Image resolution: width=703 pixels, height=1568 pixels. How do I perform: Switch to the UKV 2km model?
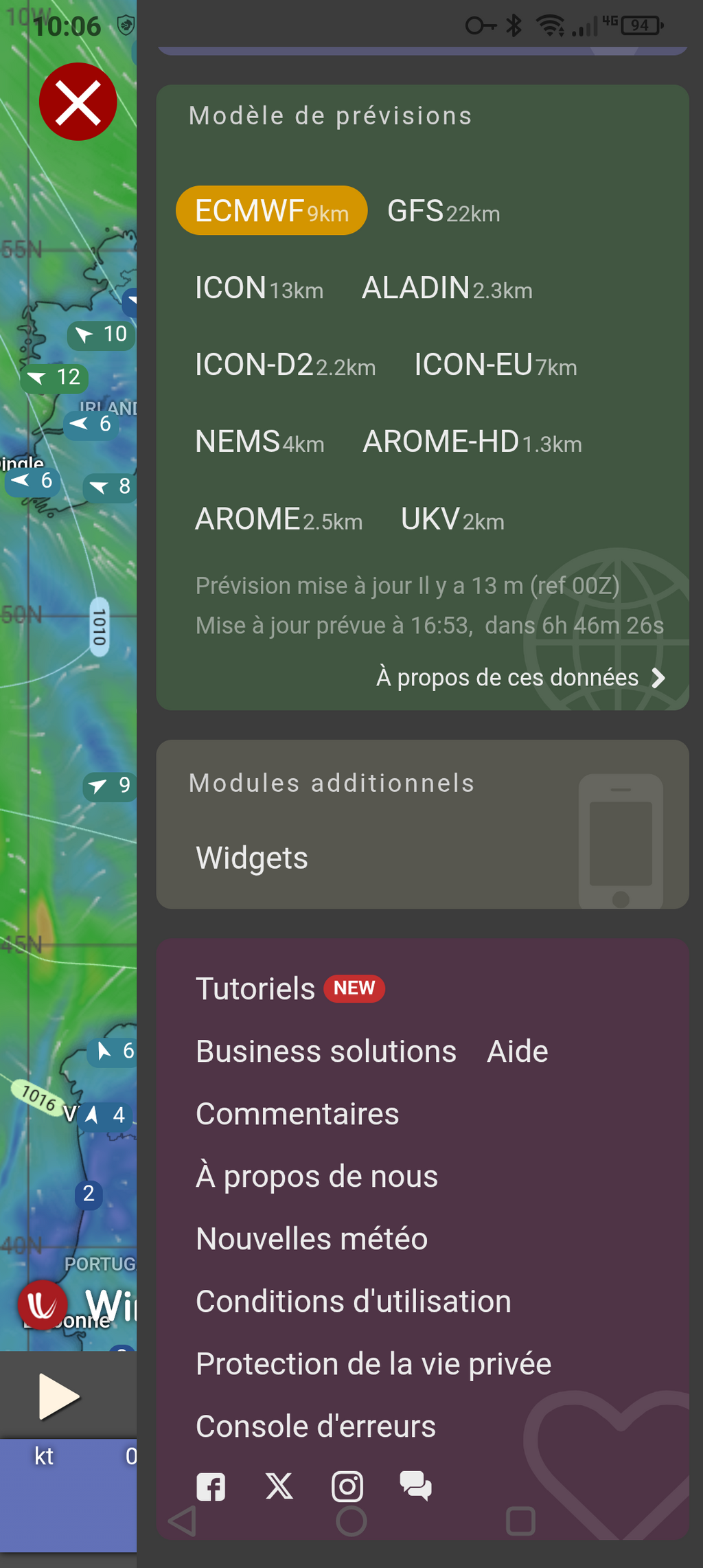452,519
